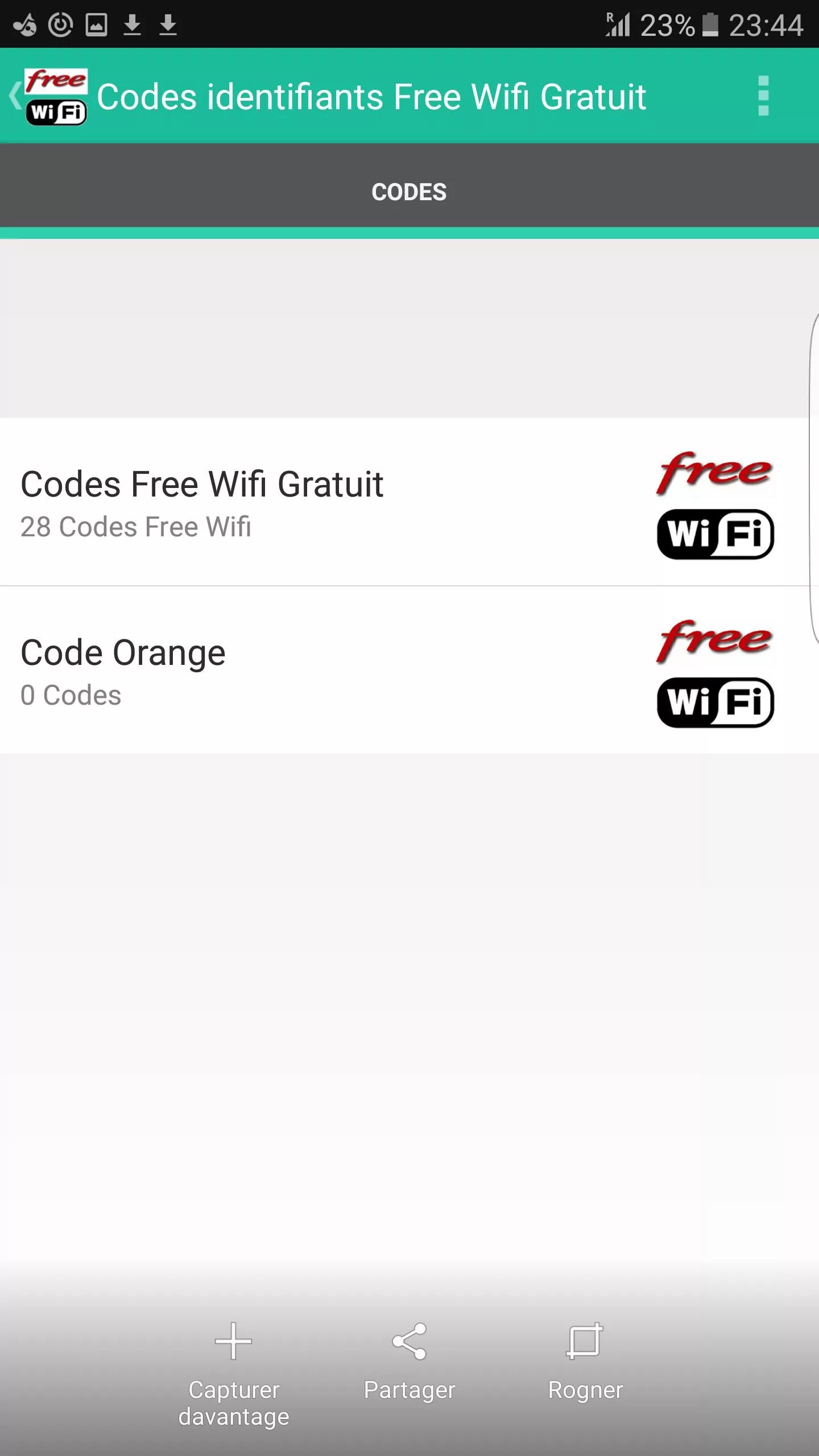Crop the screenshot with Rogner
Image resolution: width=819 pixels, height=1456 pixels.
585,1362
